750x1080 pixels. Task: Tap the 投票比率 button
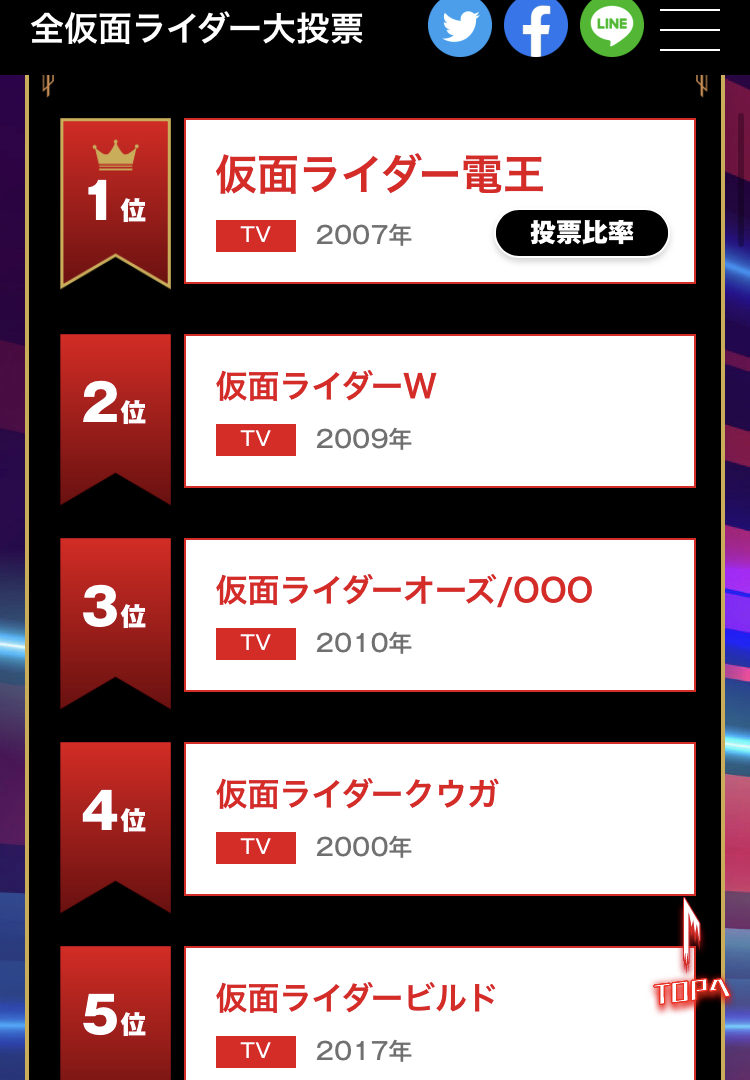pyautogui.click(x=581, y=233)
